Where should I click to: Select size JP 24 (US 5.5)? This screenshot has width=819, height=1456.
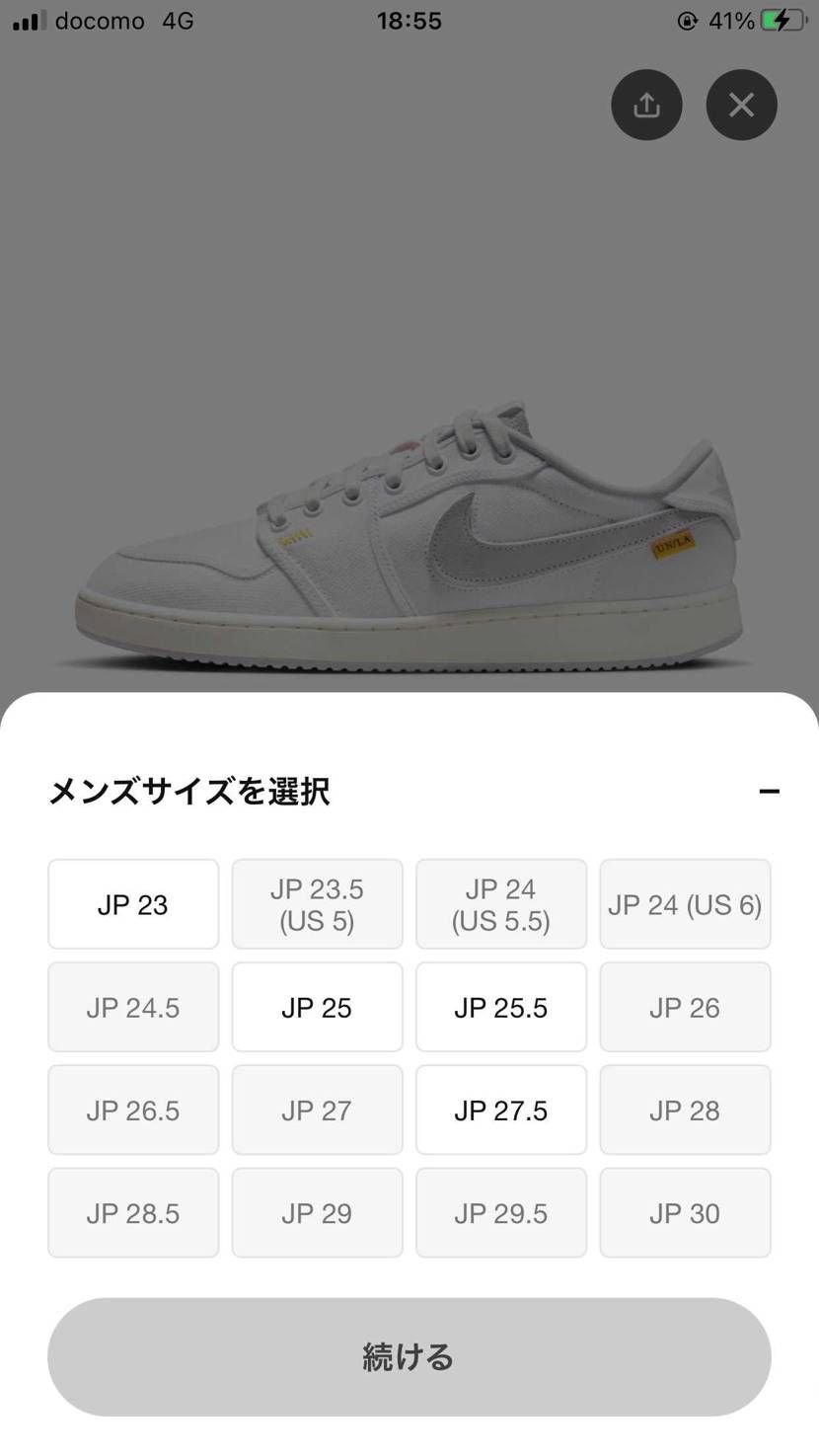point(500,903)
